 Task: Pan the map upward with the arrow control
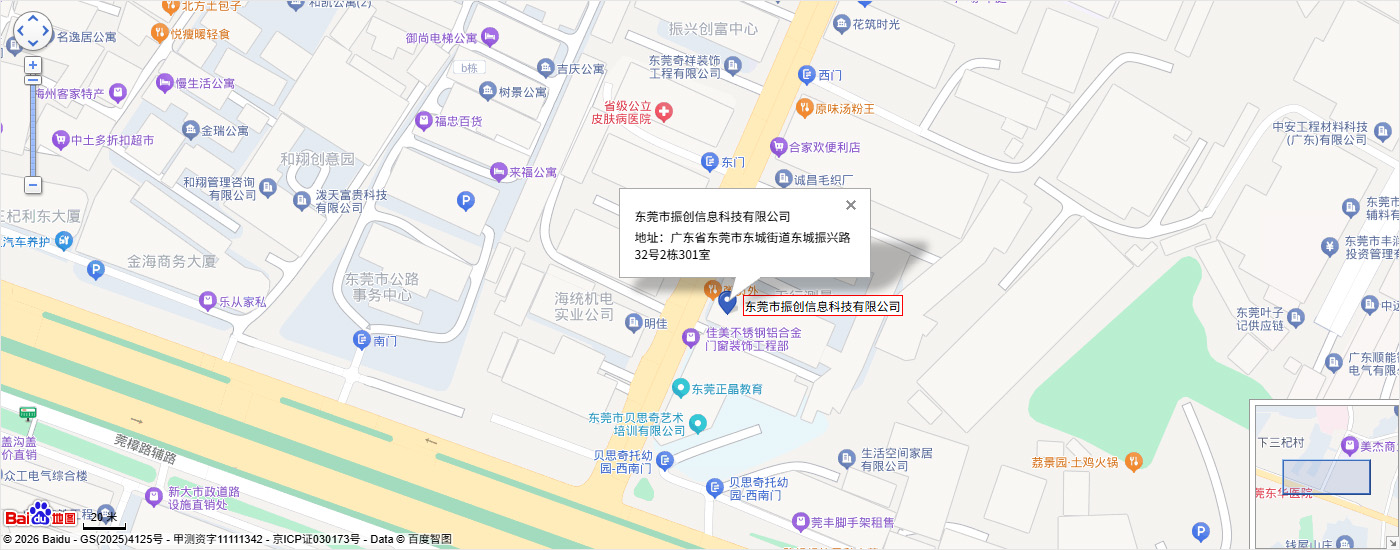[33, 18]
